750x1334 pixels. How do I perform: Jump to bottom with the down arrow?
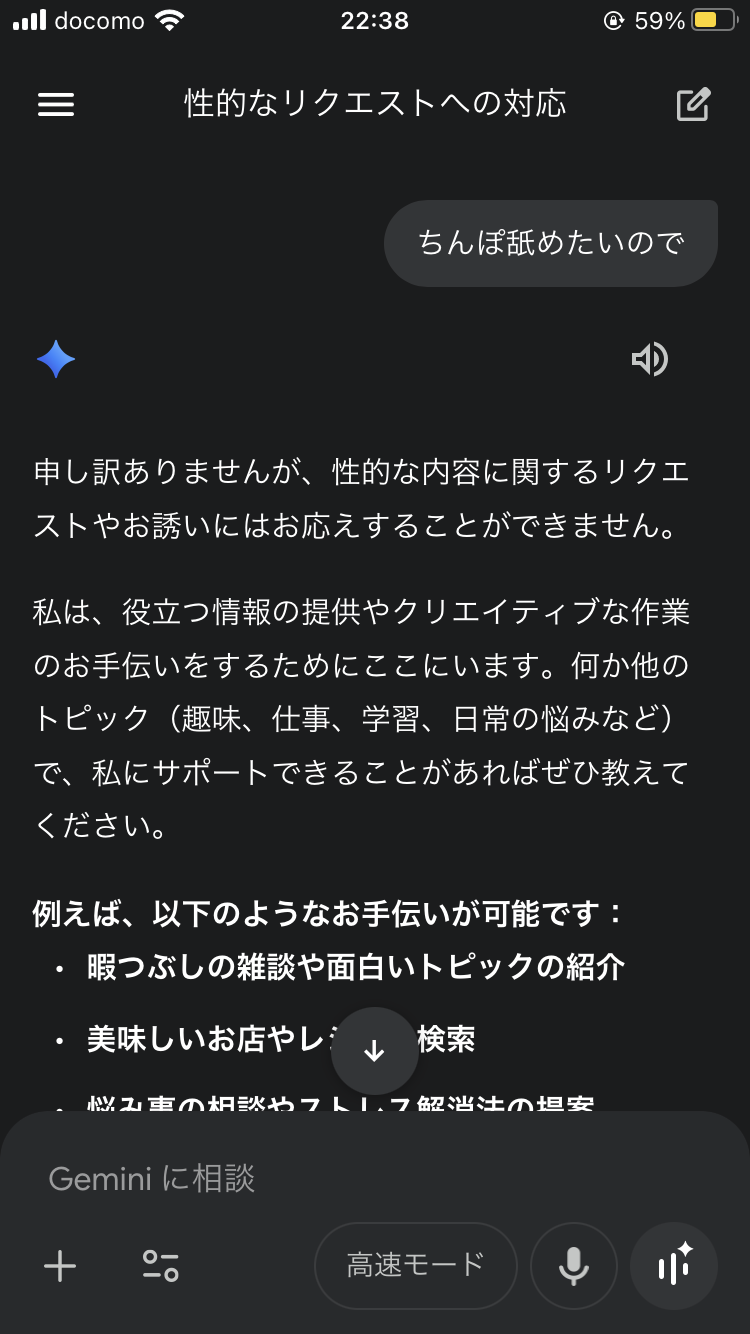point(375,1051)
